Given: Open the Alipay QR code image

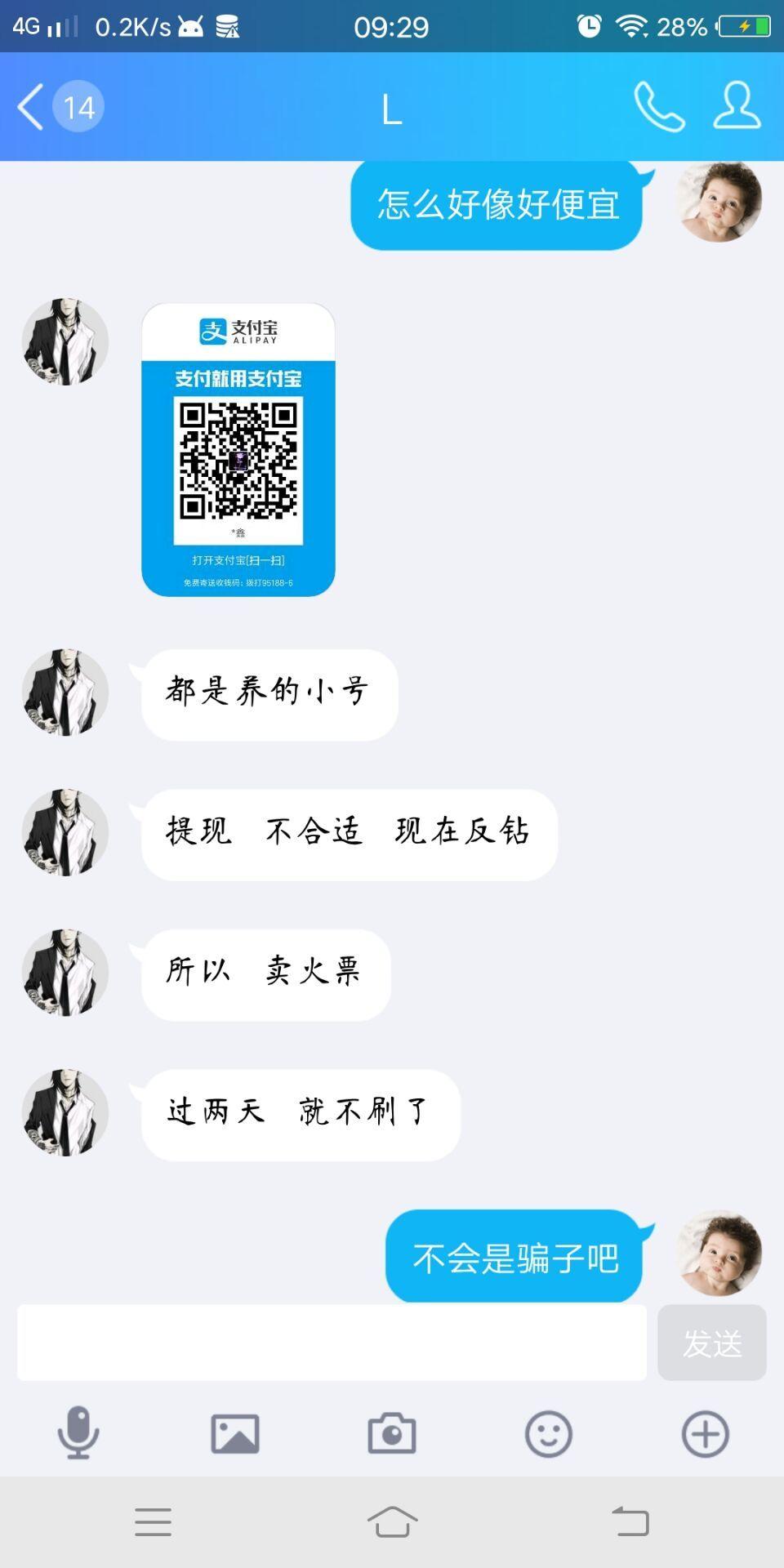Looking at the screenshot, I should click(x=238, y=449).
